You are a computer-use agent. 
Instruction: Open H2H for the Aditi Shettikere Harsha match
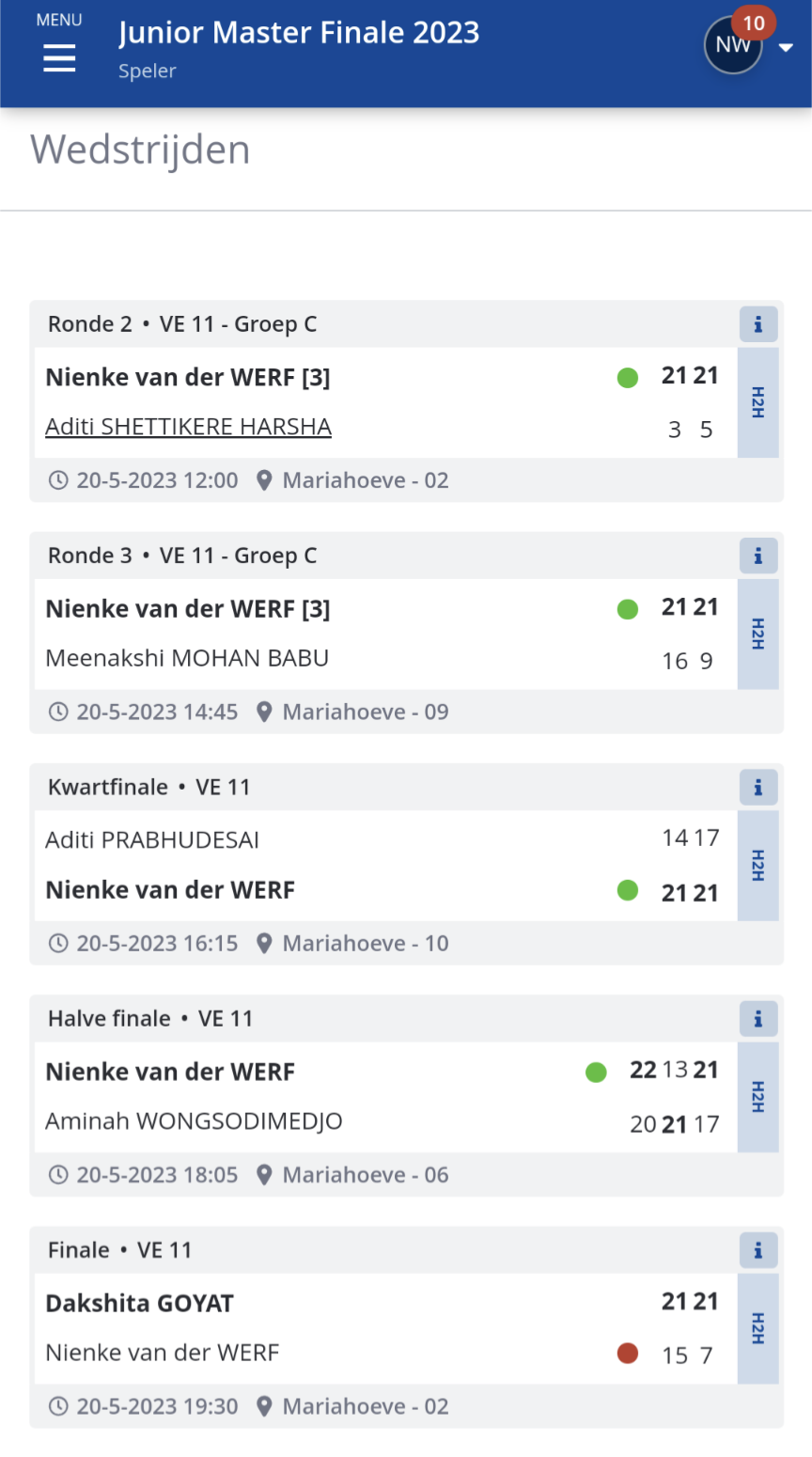(x=757, y=402)
